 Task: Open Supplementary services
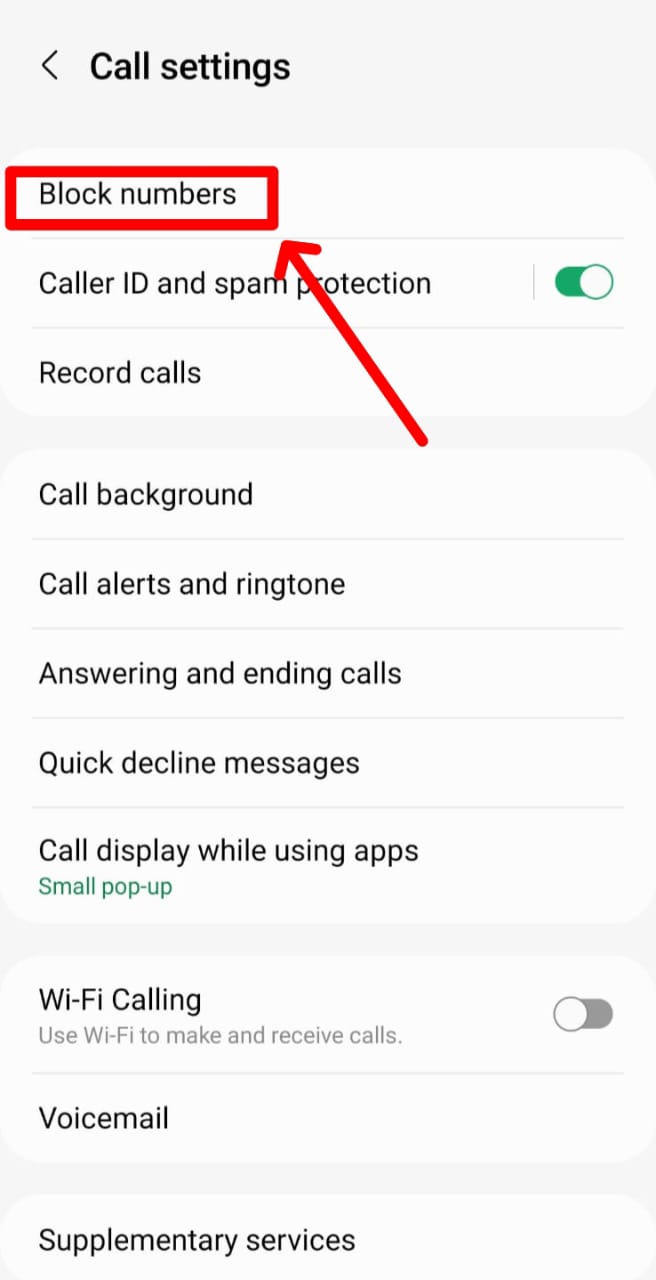click(x=197, y=1241)
